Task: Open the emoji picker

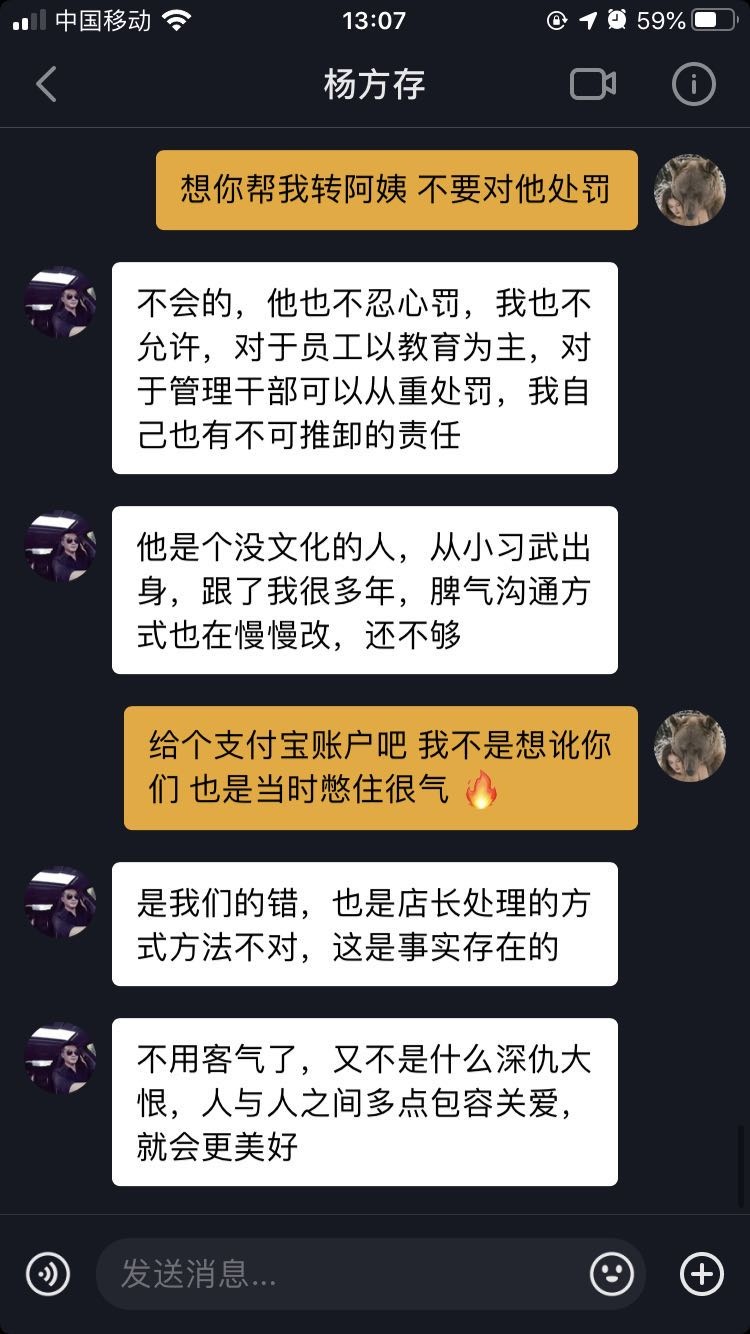Action: pyautogui.click(x=612, y=1274)
